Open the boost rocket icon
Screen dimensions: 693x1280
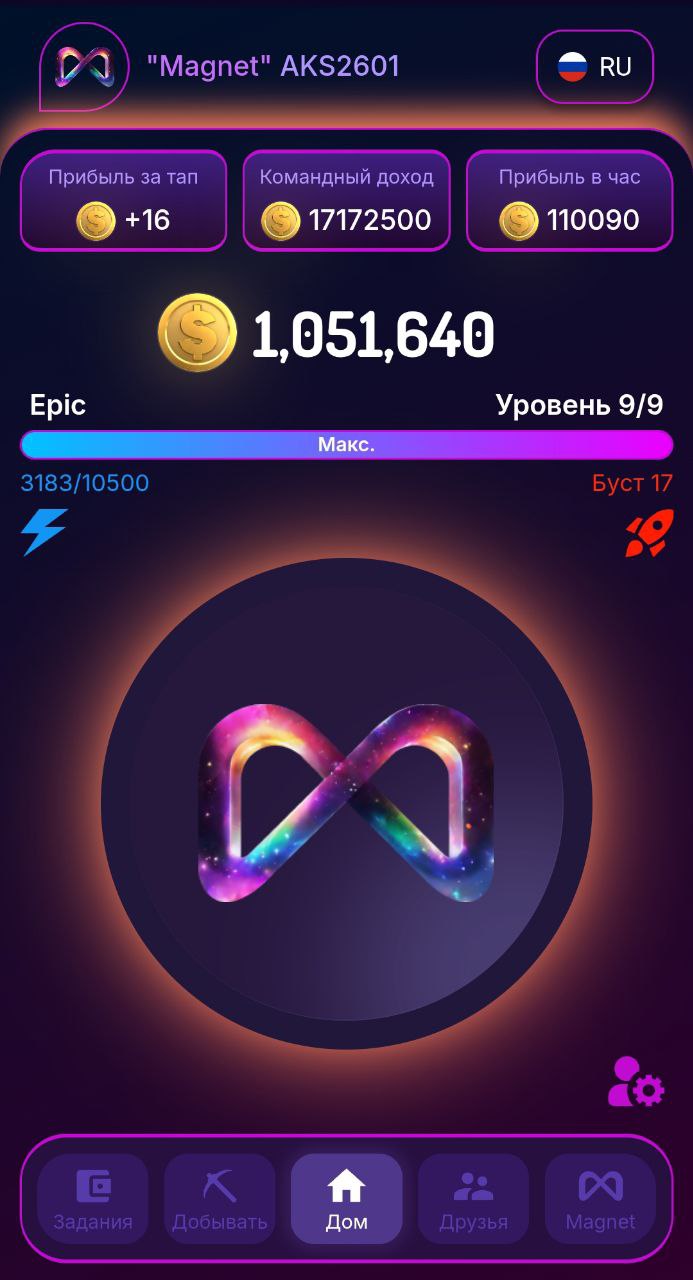pyautogui.click(x=649, y=534)
